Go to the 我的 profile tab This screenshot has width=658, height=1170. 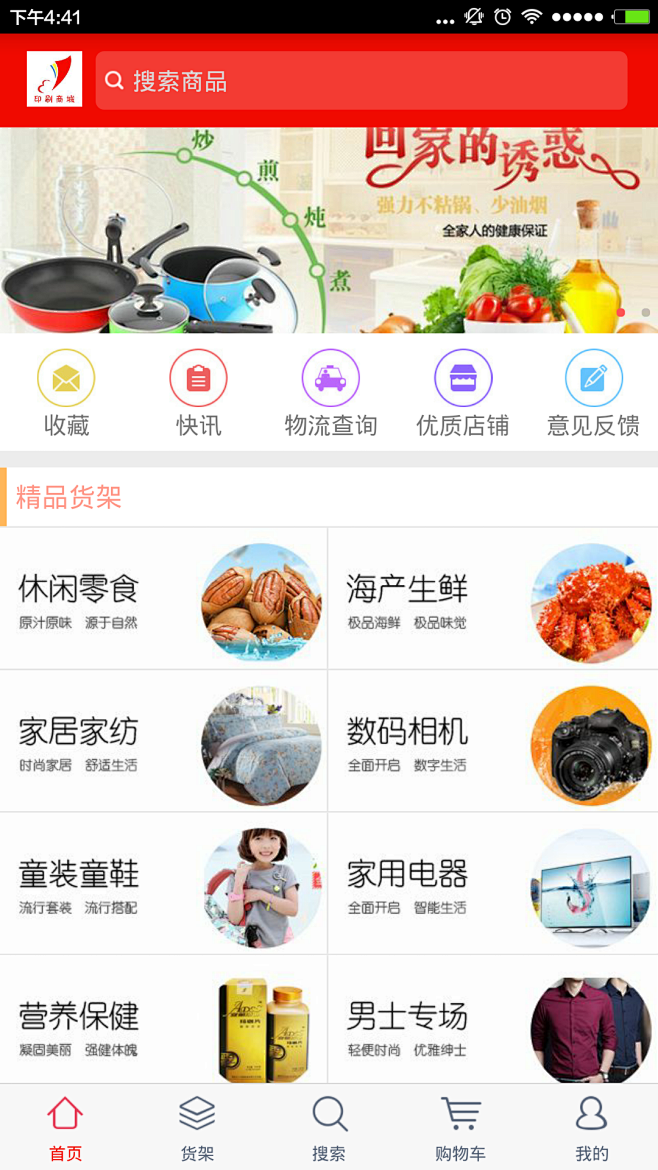pos(592,1128)
